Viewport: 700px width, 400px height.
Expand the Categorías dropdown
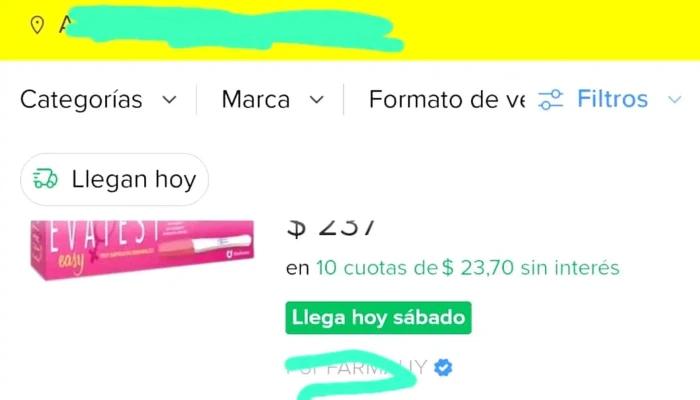[x=98, y=100]
